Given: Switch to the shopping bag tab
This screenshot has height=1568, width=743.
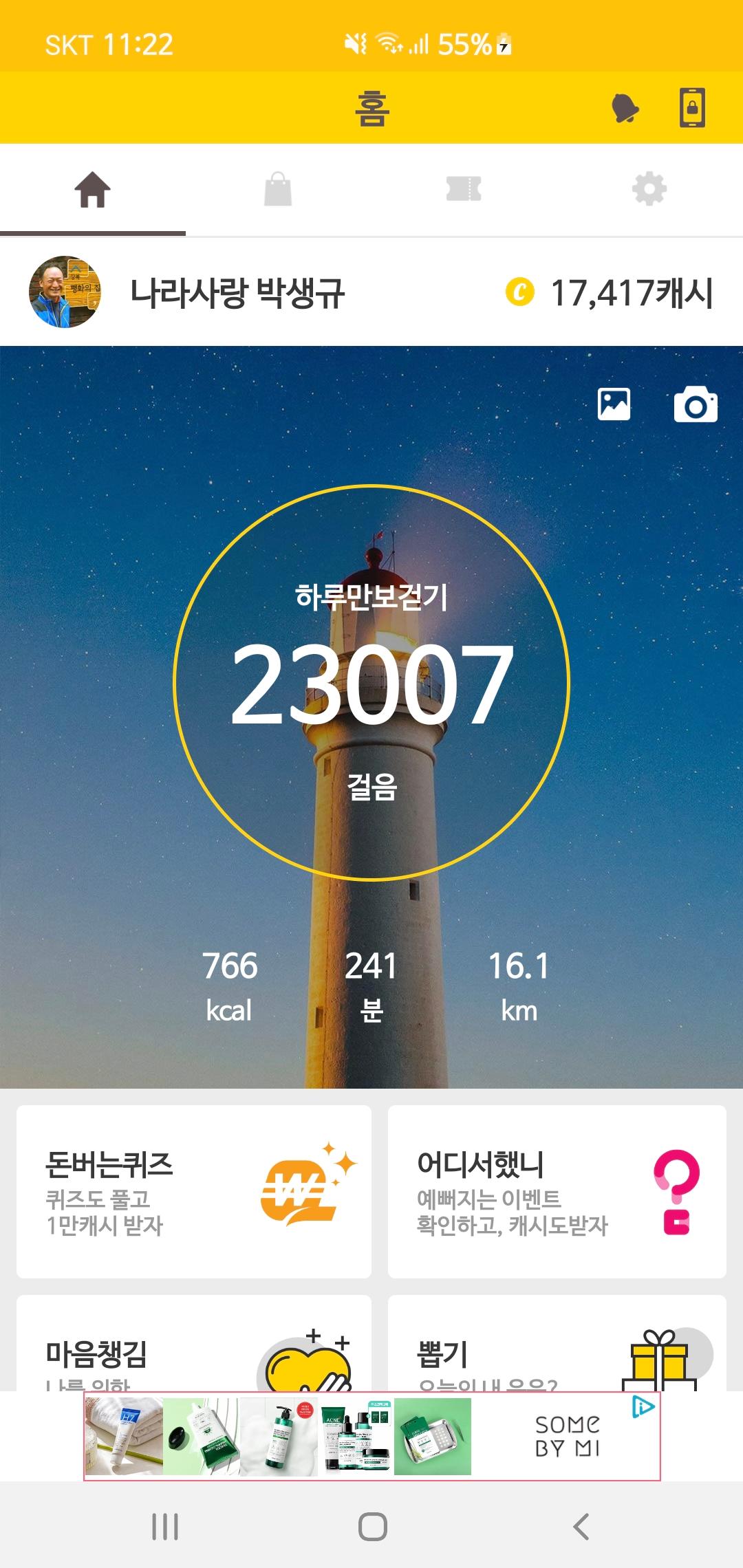Looking at the screenshot, I should (278, 189).
